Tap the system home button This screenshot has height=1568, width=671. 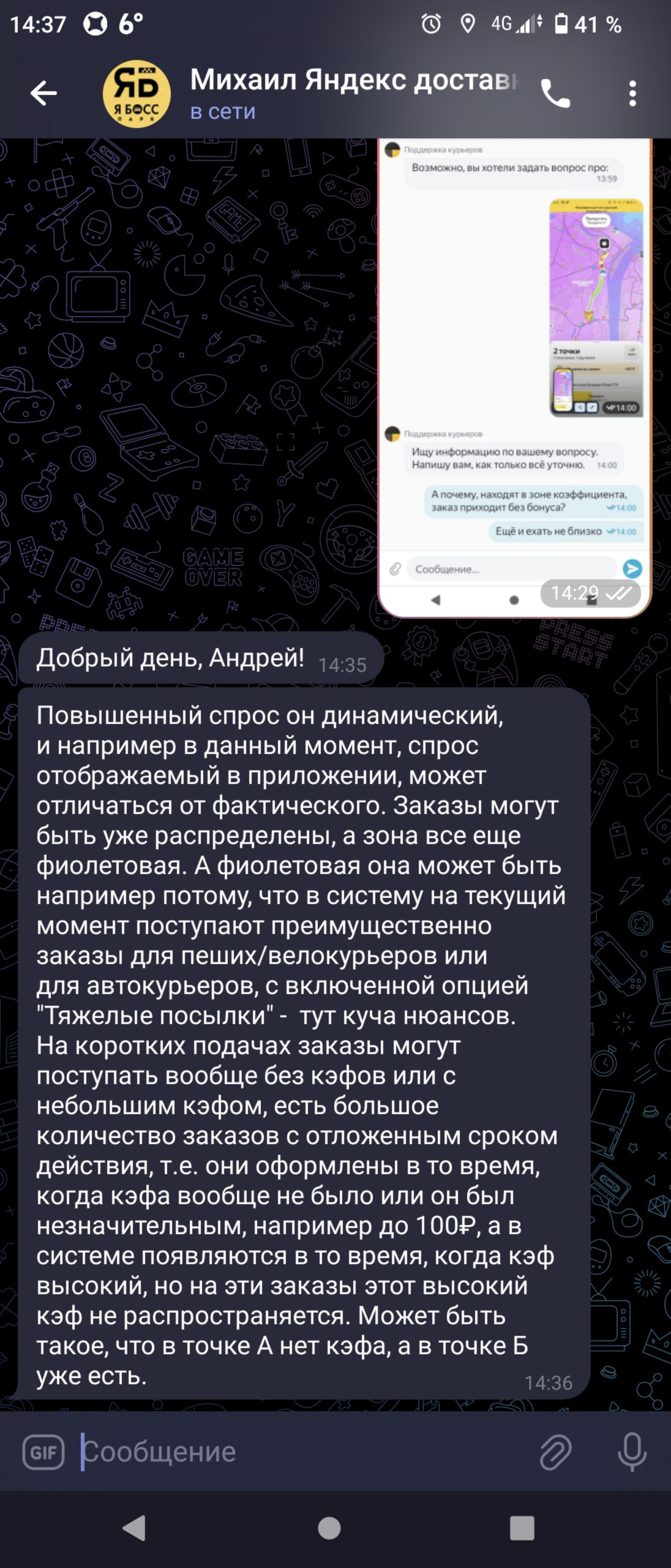point(329,1528)
